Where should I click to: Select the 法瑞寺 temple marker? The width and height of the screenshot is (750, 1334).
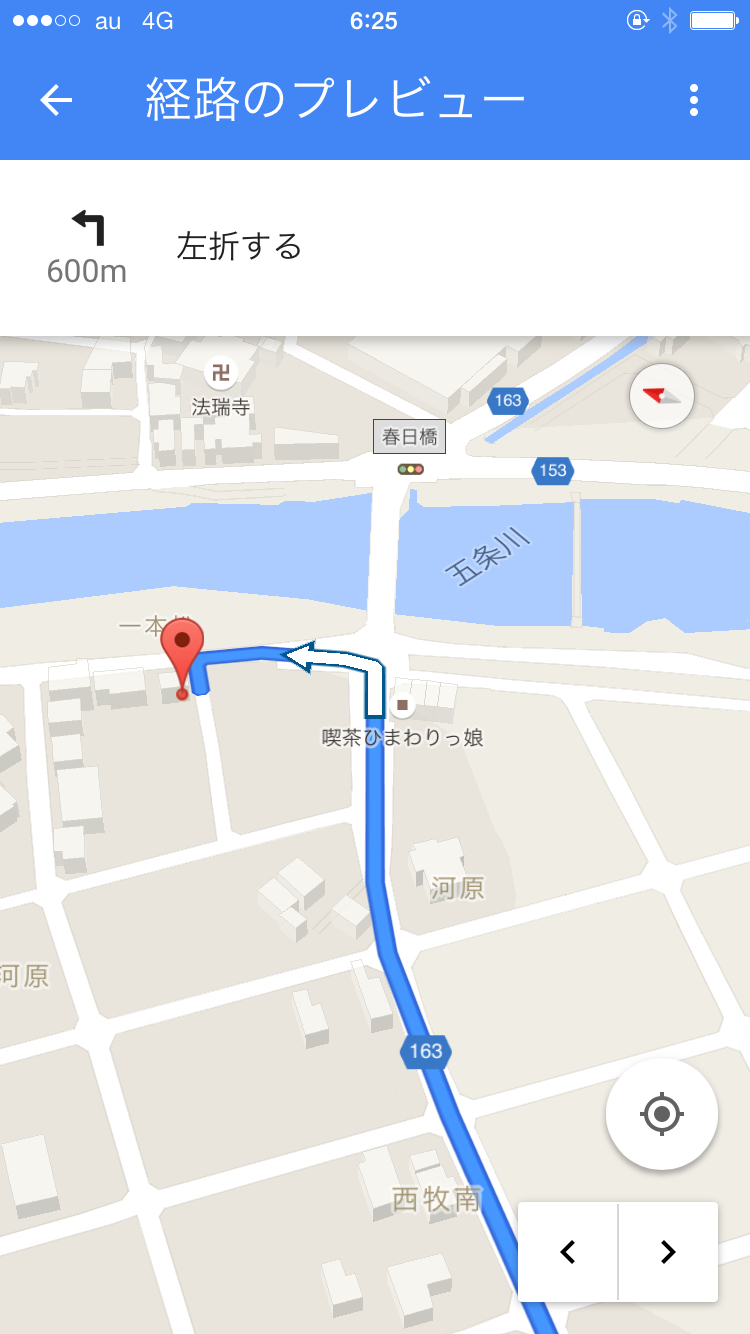coord(220,375)
